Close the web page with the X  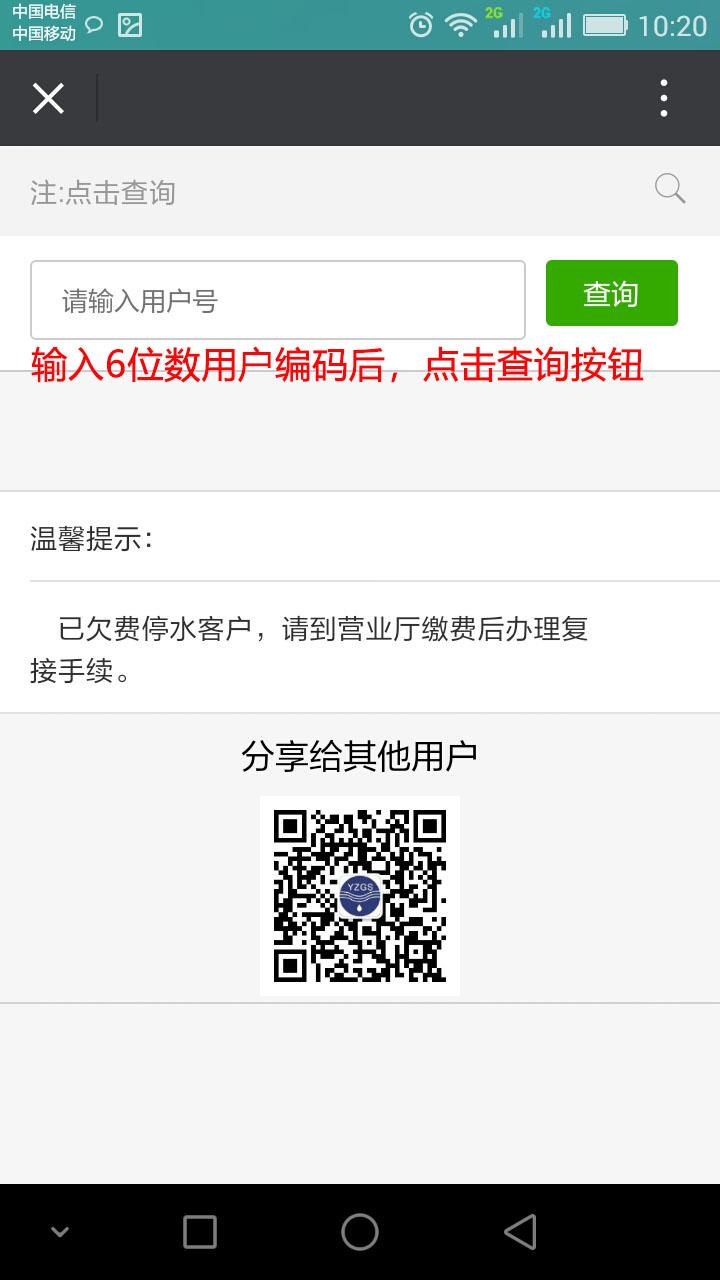tap(48, 99)
